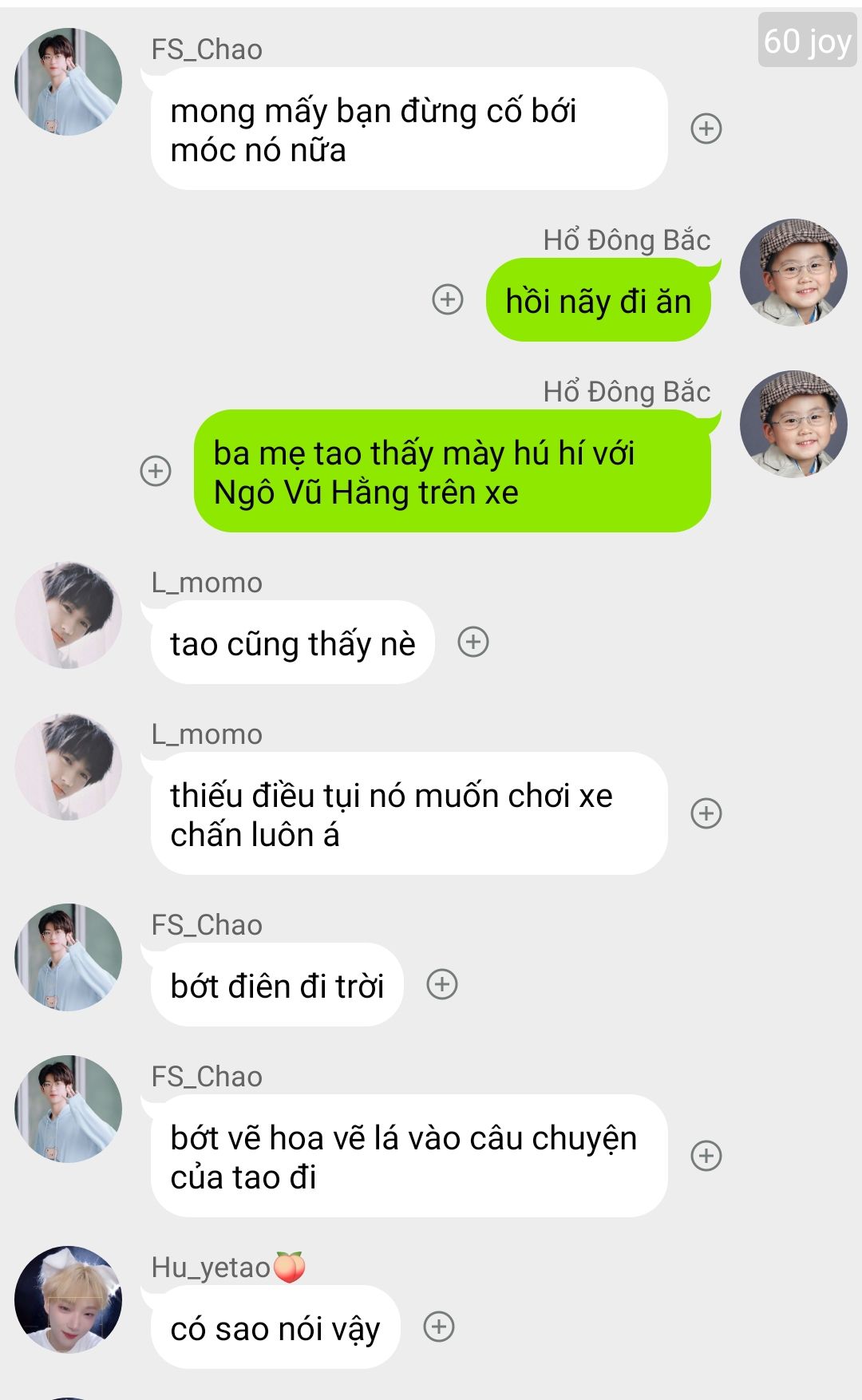This screenshot has height=1400, width=862.
Task: Comment on Hu_yetao's "có sao nói vậy" message
Action: pos(439,1327)
